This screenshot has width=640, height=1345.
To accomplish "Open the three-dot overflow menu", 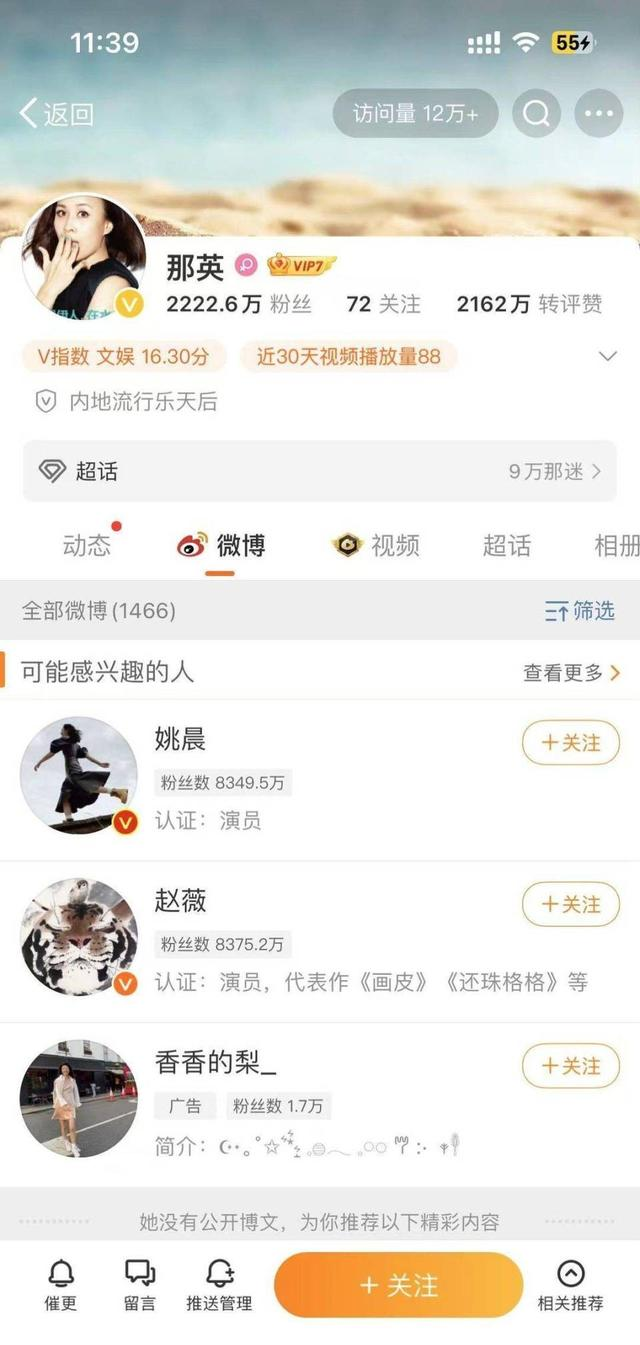I will pyautogui.click(x=598, y=114).
